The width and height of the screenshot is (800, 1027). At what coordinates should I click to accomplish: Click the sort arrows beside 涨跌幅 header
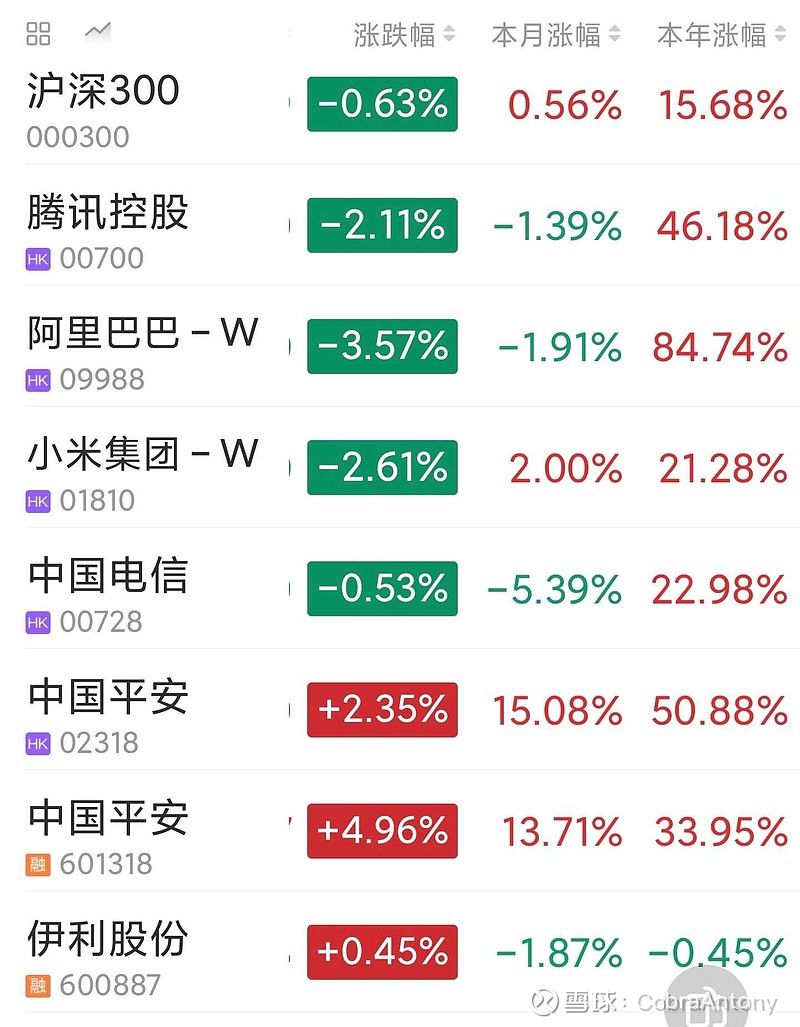click(x=449, y=32)
